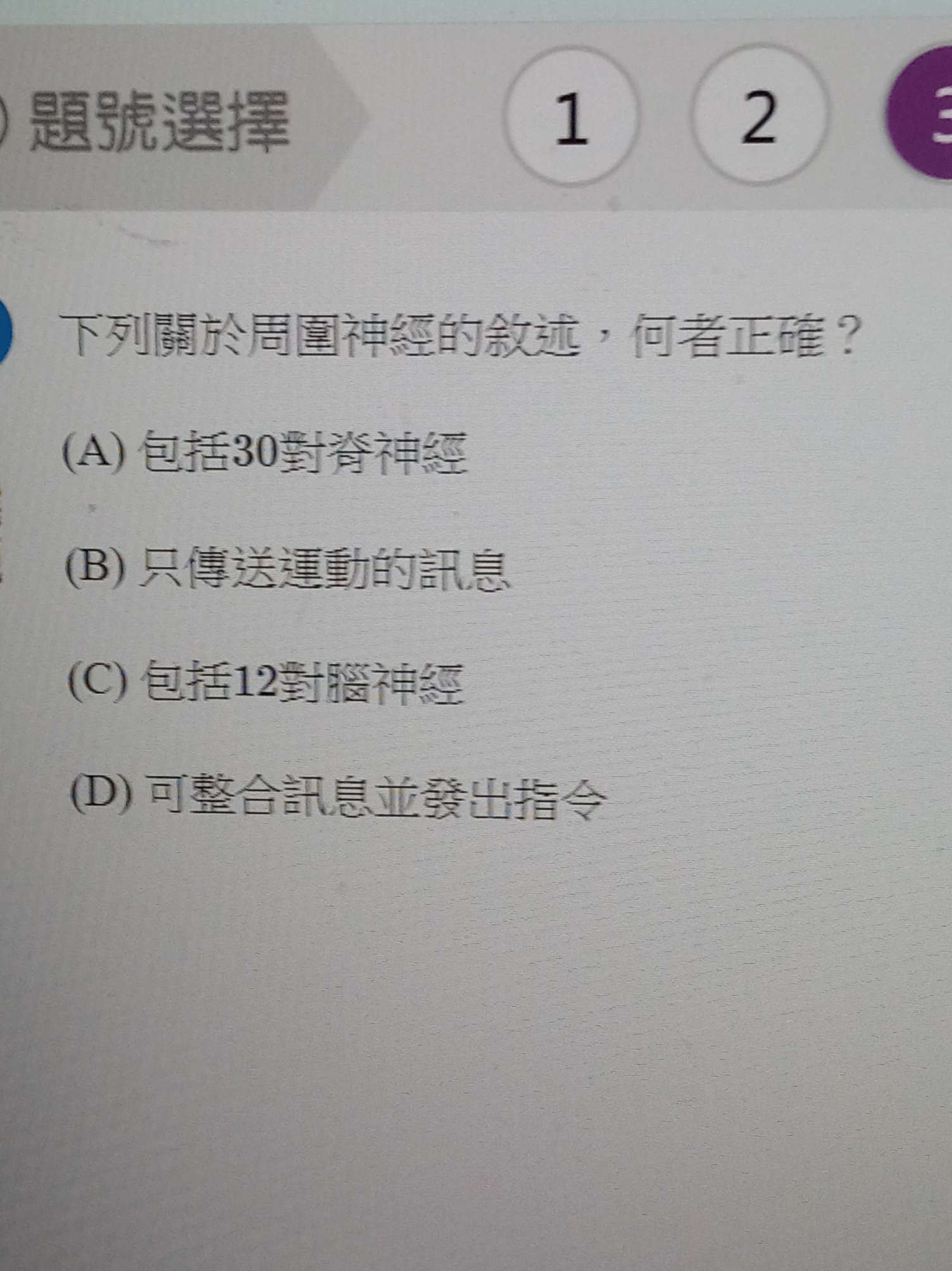Pick option (C) 包括12對腦神經
Screen dimensions: 952x1271
click(x=265, y=684)
